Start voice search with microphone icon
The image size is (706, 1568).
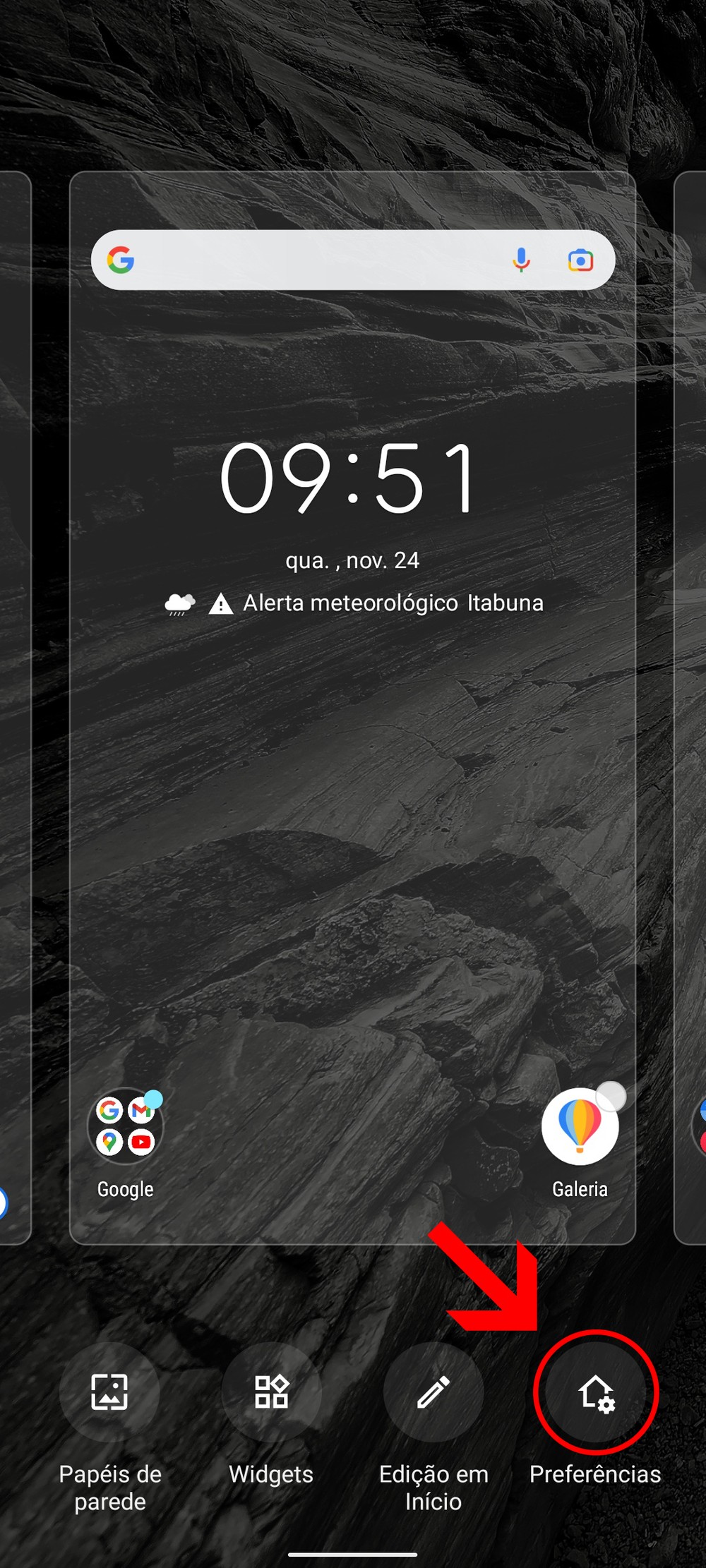521,260
